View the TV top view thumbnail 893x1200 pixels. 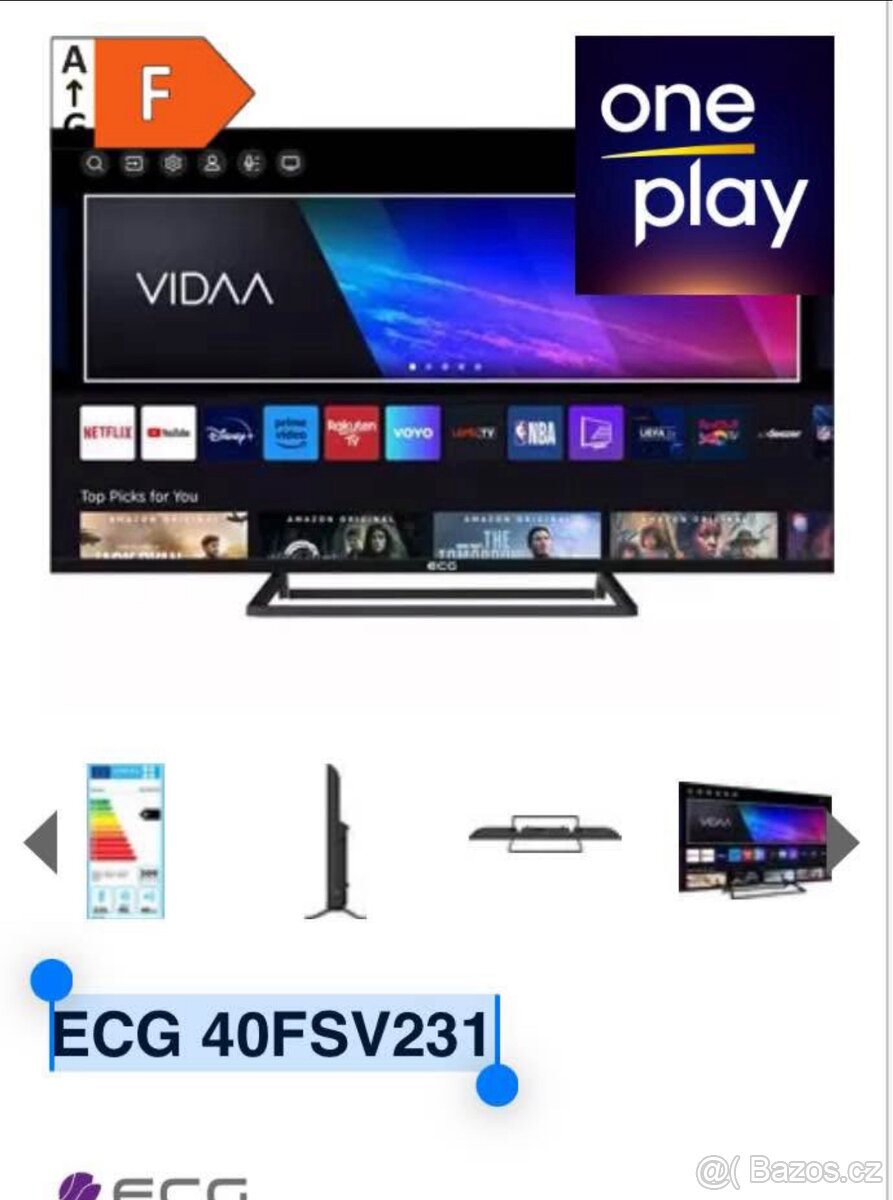coord(545,834)
